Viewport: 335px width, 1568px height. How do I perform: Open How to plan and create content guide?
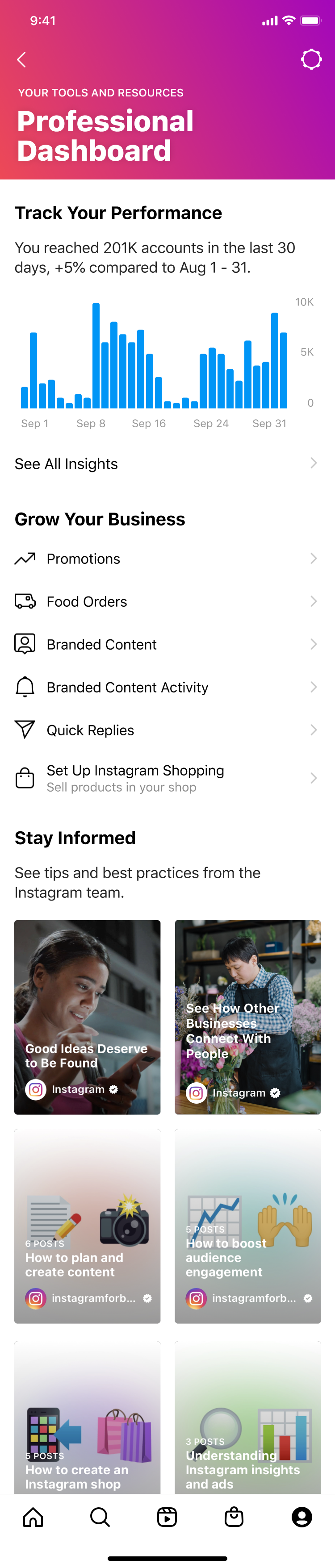coord(88,1226)
